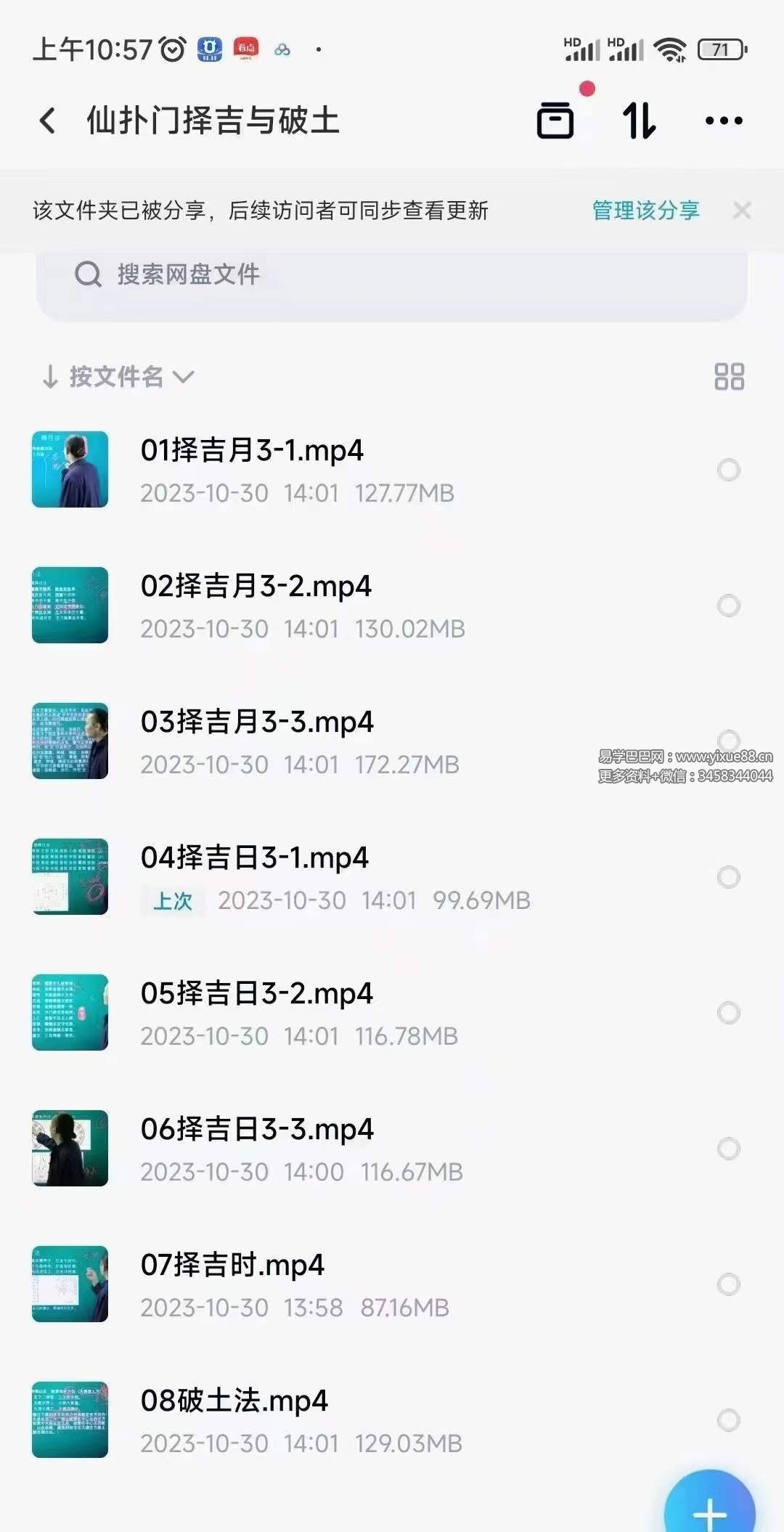Tap the magnifier search icon
Image resolution: width=784 pixels, height=1532 pixels.
89,274
